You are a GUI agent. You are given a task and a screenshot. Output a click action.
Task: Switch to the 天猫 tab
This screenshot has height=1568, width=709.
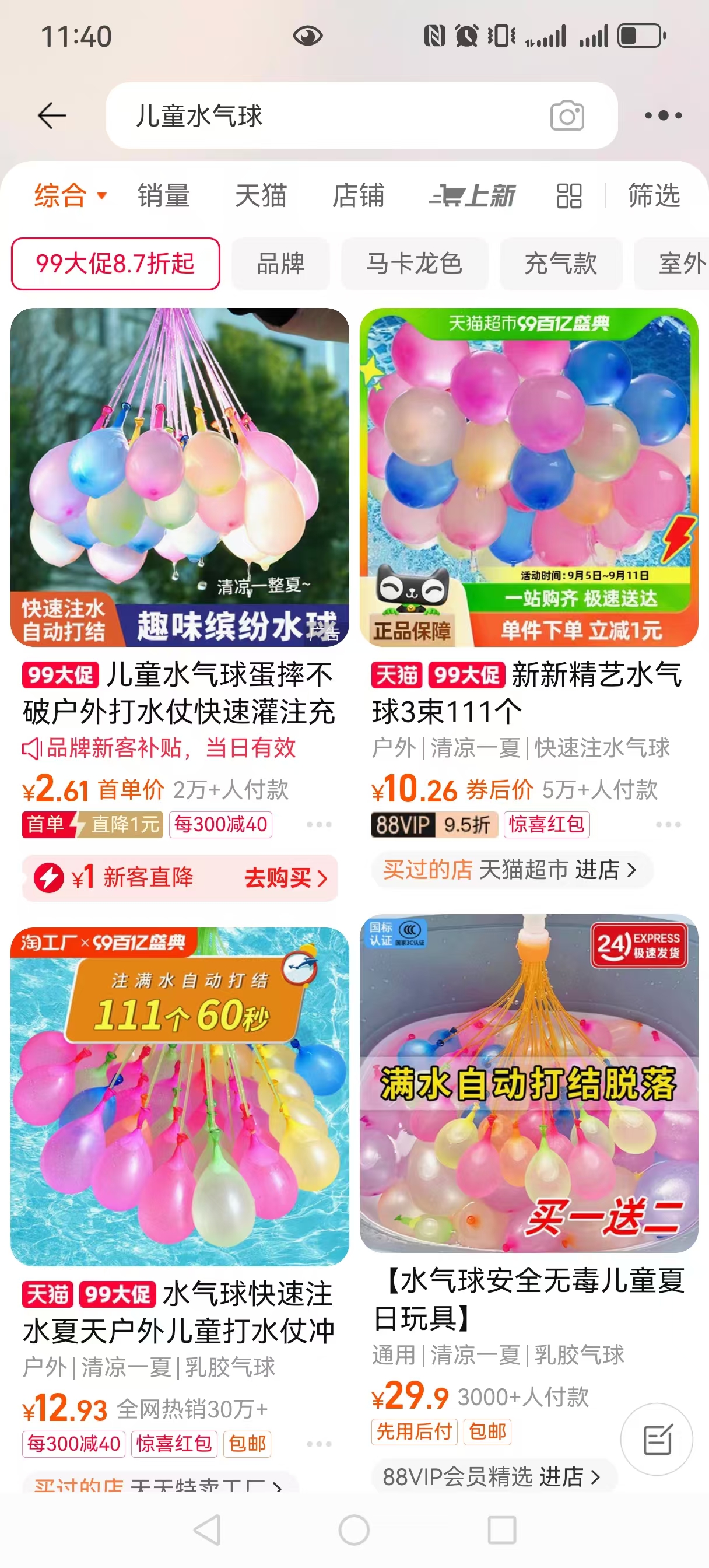[x=261, y=196]
